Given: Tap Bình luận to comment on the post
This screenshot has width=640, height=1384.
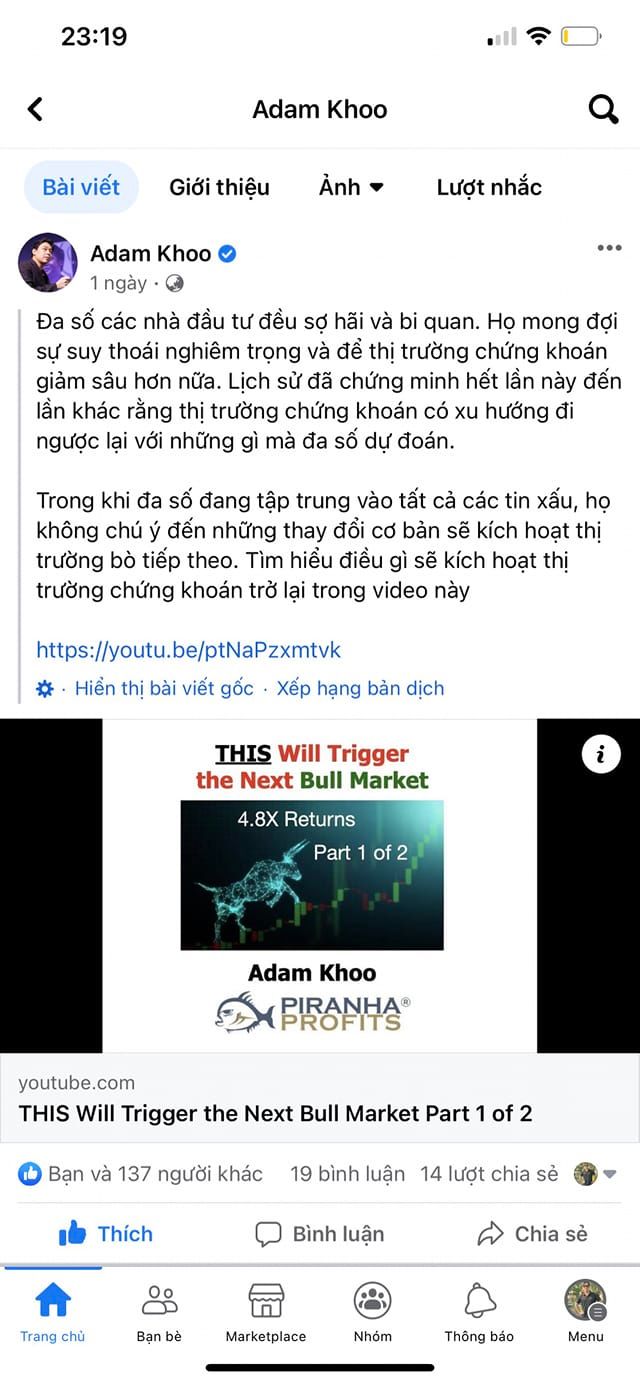Looking at the screenshot, I should tap(320, 1234).
